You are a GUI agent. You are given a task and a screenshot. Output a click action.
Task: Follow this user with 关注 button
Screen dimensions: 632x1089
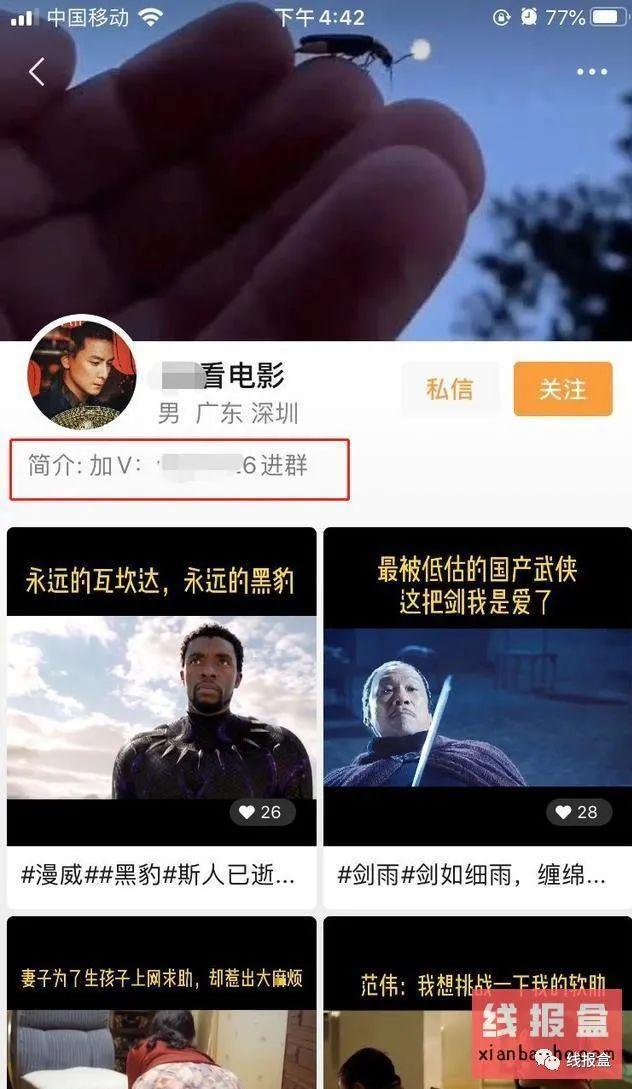click(x=562, y=389)
